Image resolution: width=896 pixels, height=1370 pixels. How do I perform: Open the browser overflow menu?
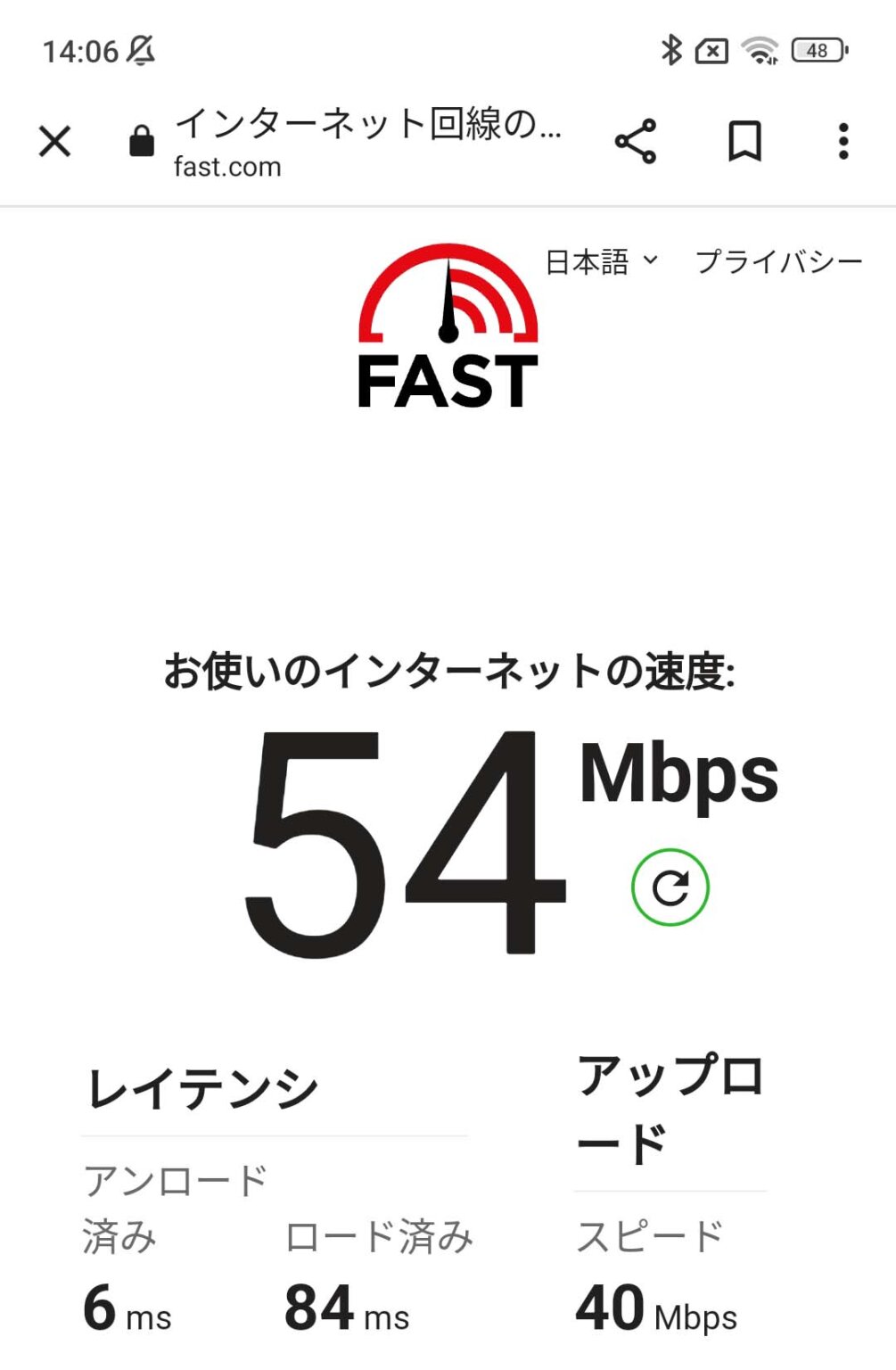pos(843,141)
